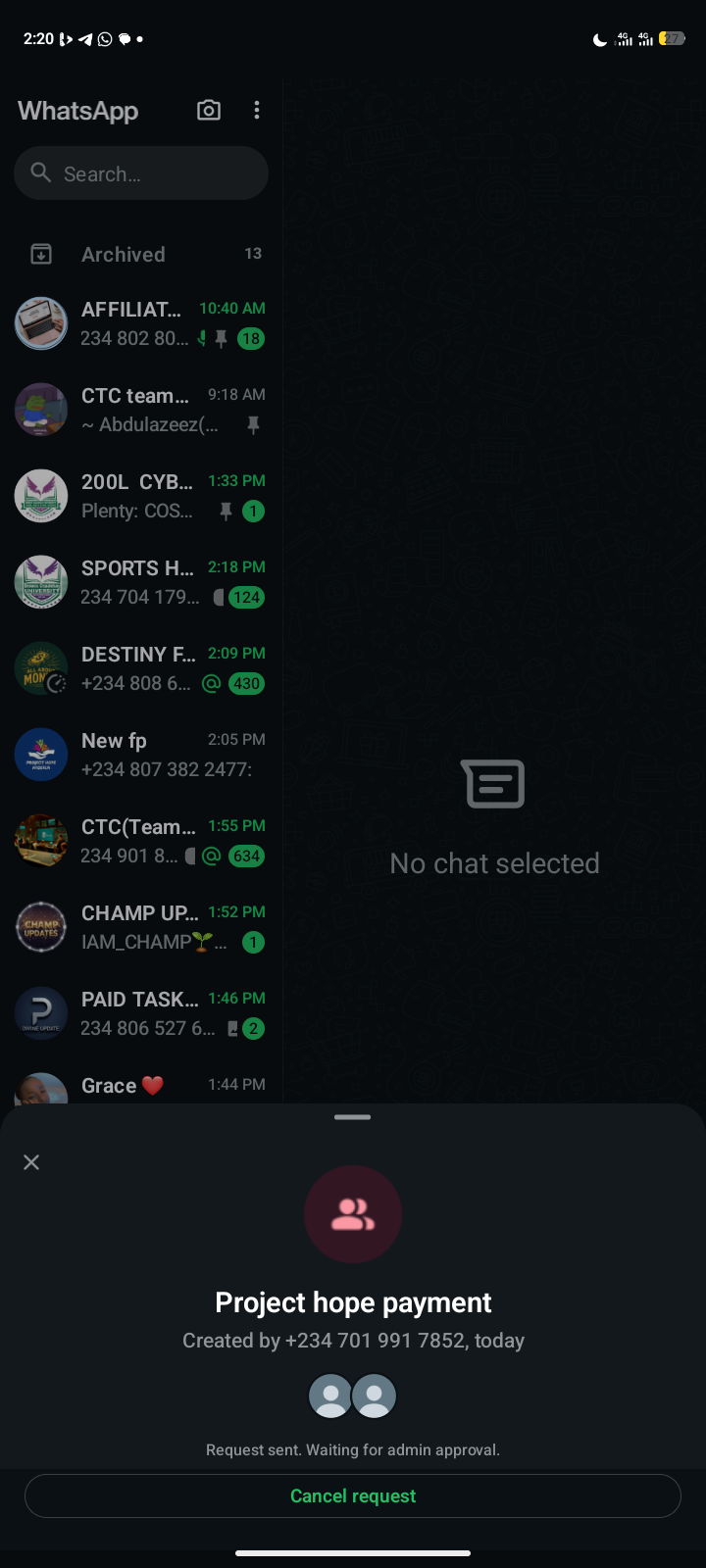Viewport: 706px width, 1568px height.
Task: Open the SPORTS H... chat
Action: click(x=141, y=582)
